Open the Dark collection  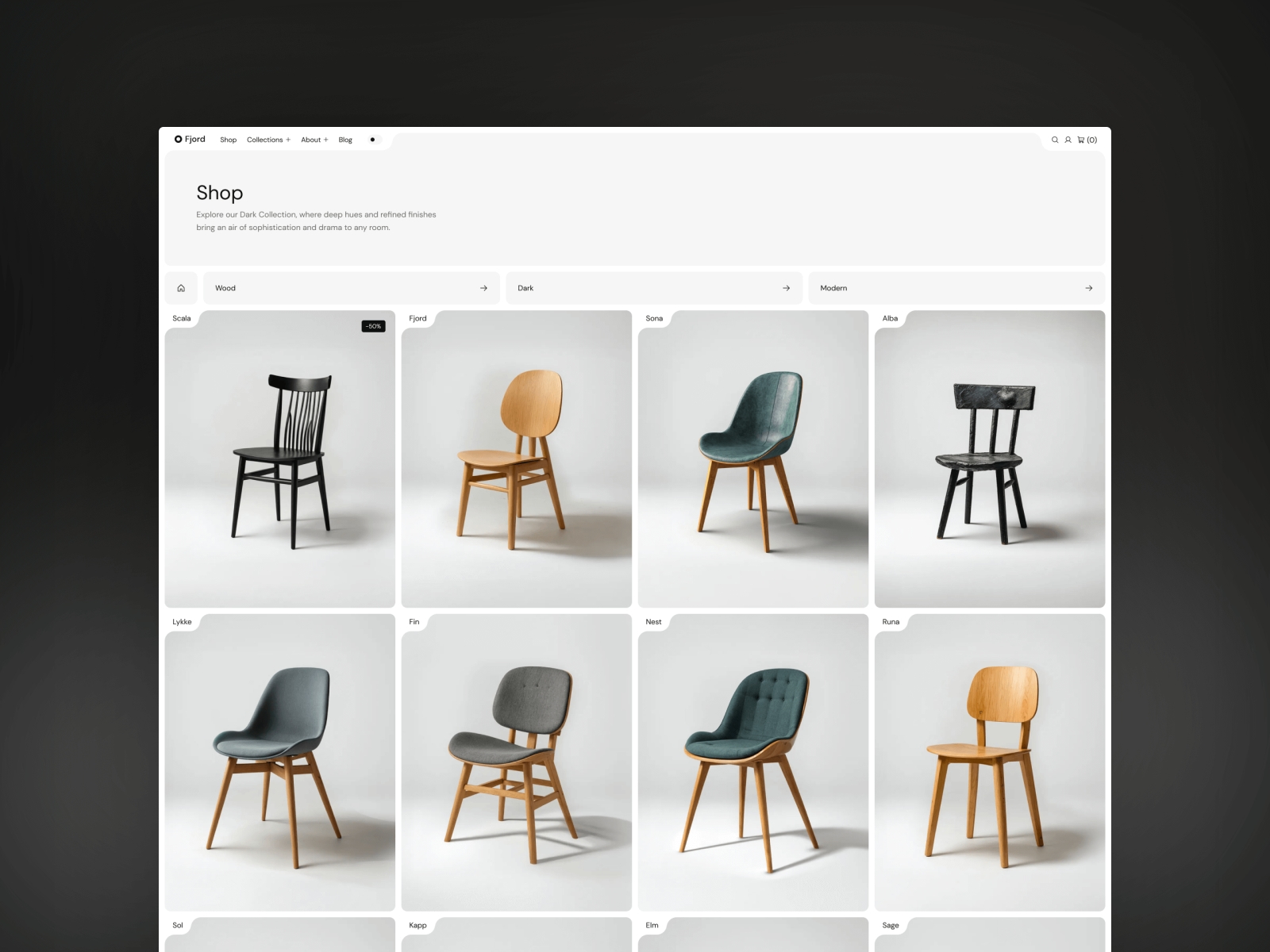[653, 288]
